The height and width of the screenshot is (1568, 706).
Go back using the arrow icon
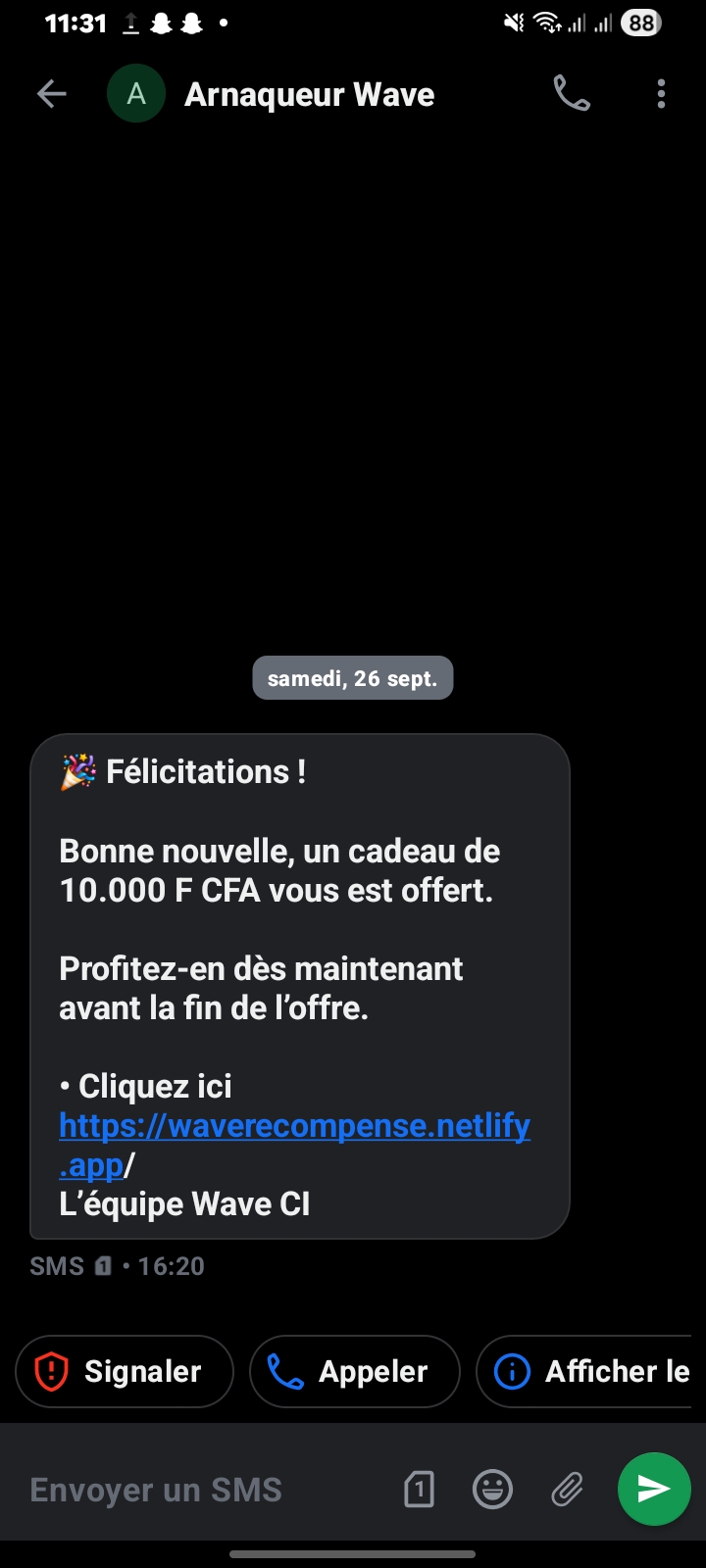tap(52, 94)
